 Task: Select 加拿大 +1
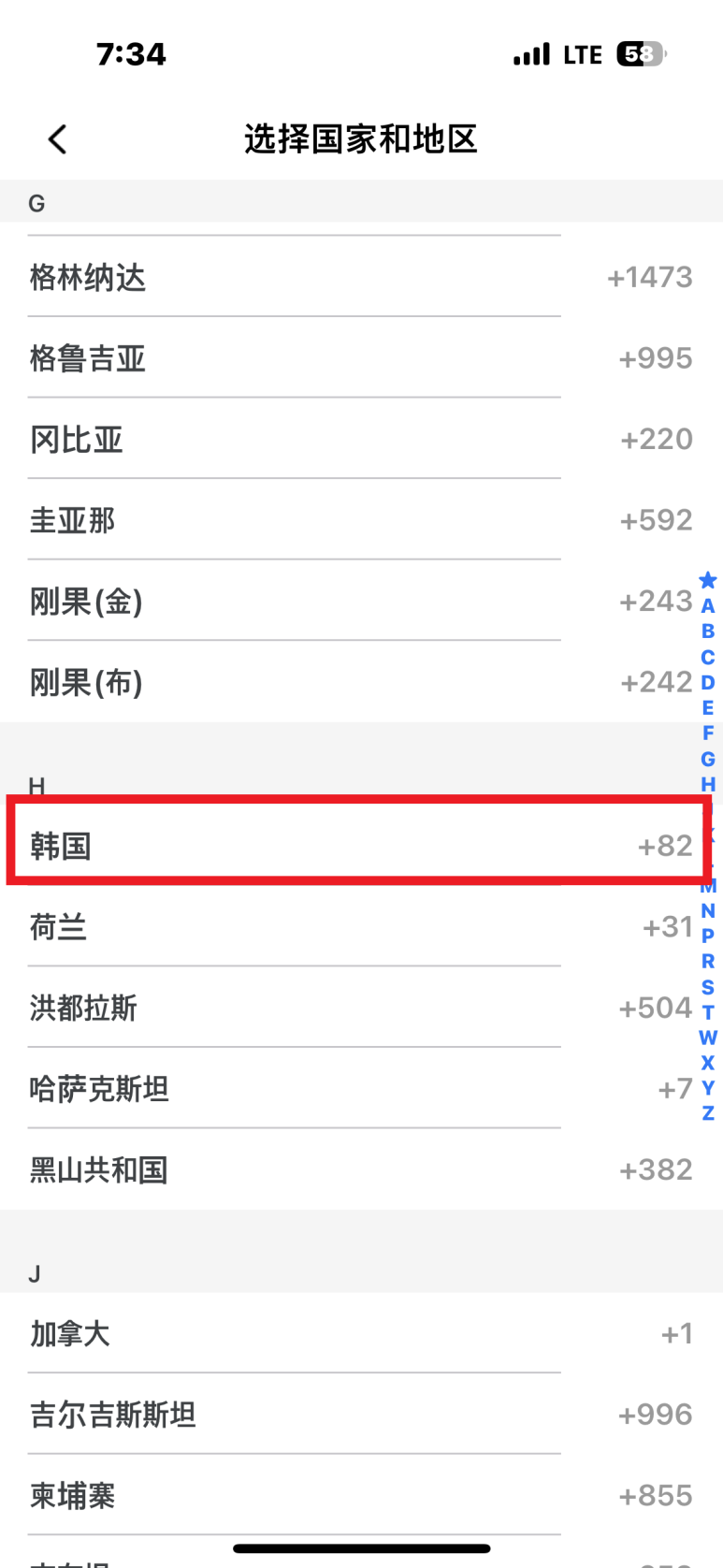click(x=361, y=1333)
